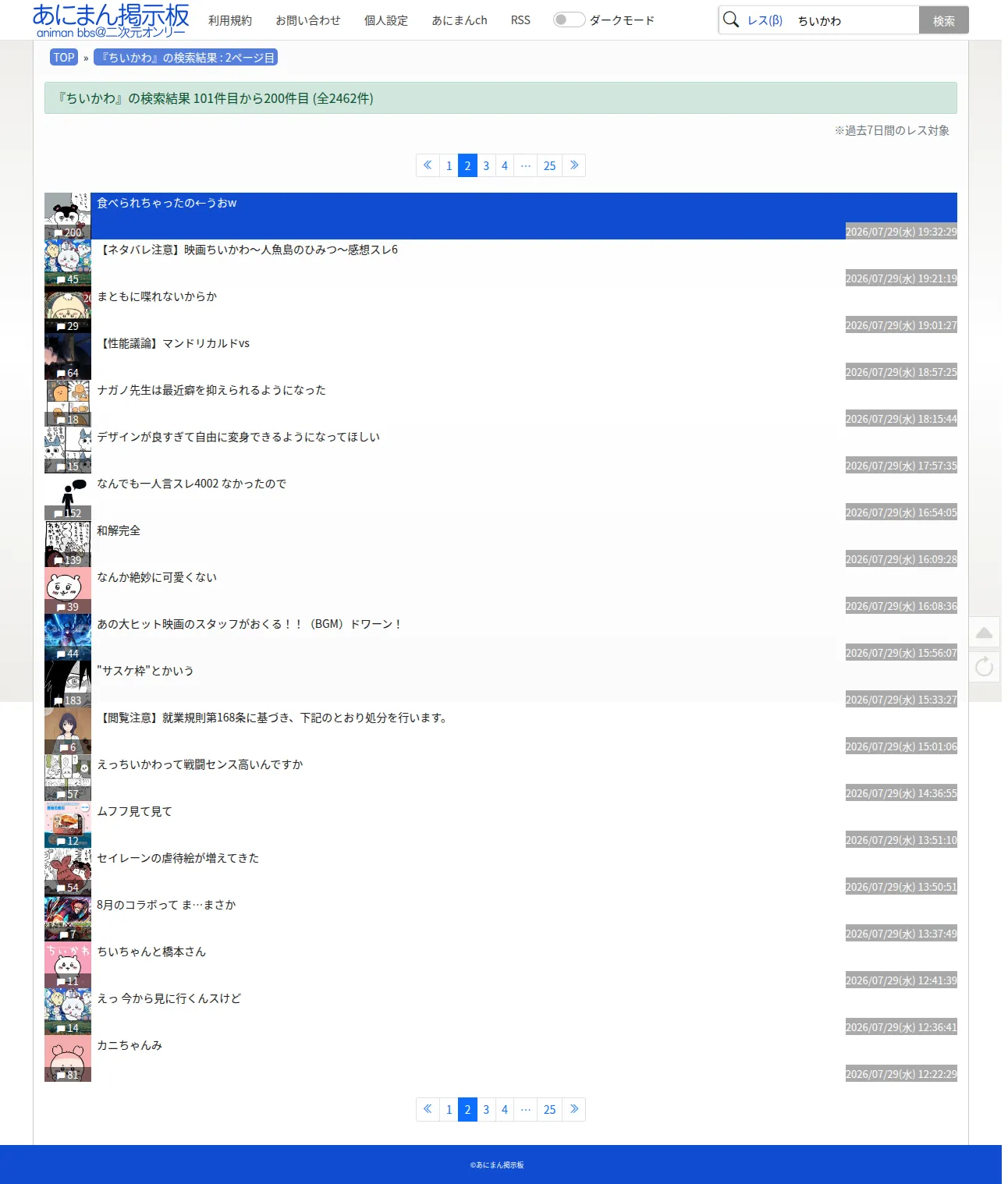Toggle the ダークモード switch
The width and height of the screenshot is (1008, 1184).
click(569, 20)
